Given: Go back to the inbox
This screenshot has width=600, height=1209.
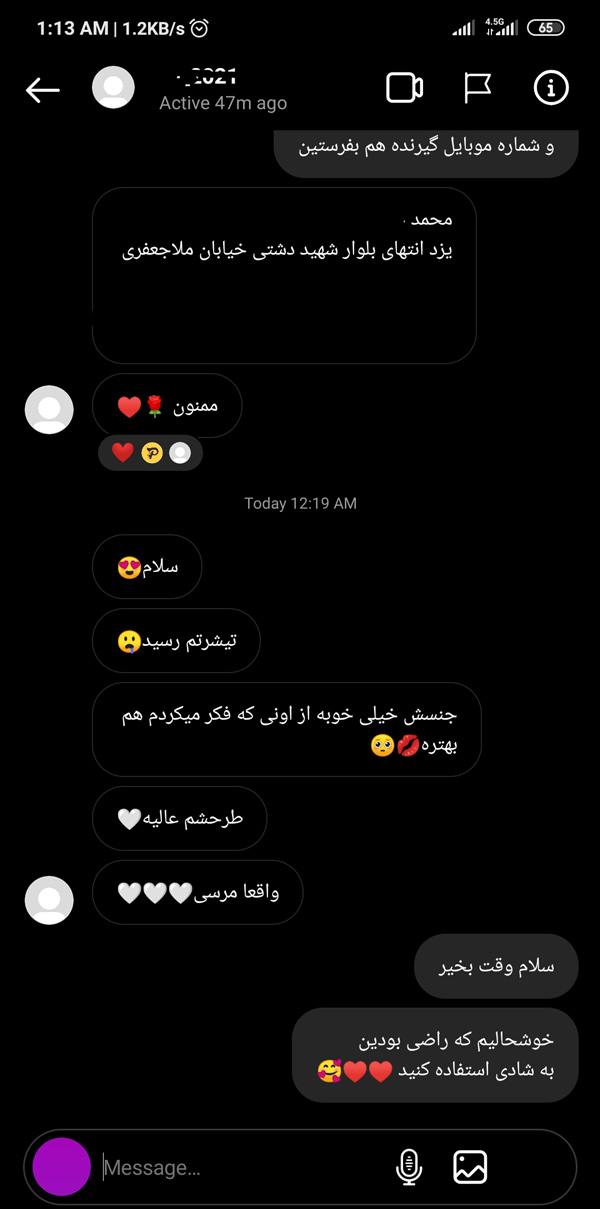Looking at the screenshot, I should [x=42, y=90].
